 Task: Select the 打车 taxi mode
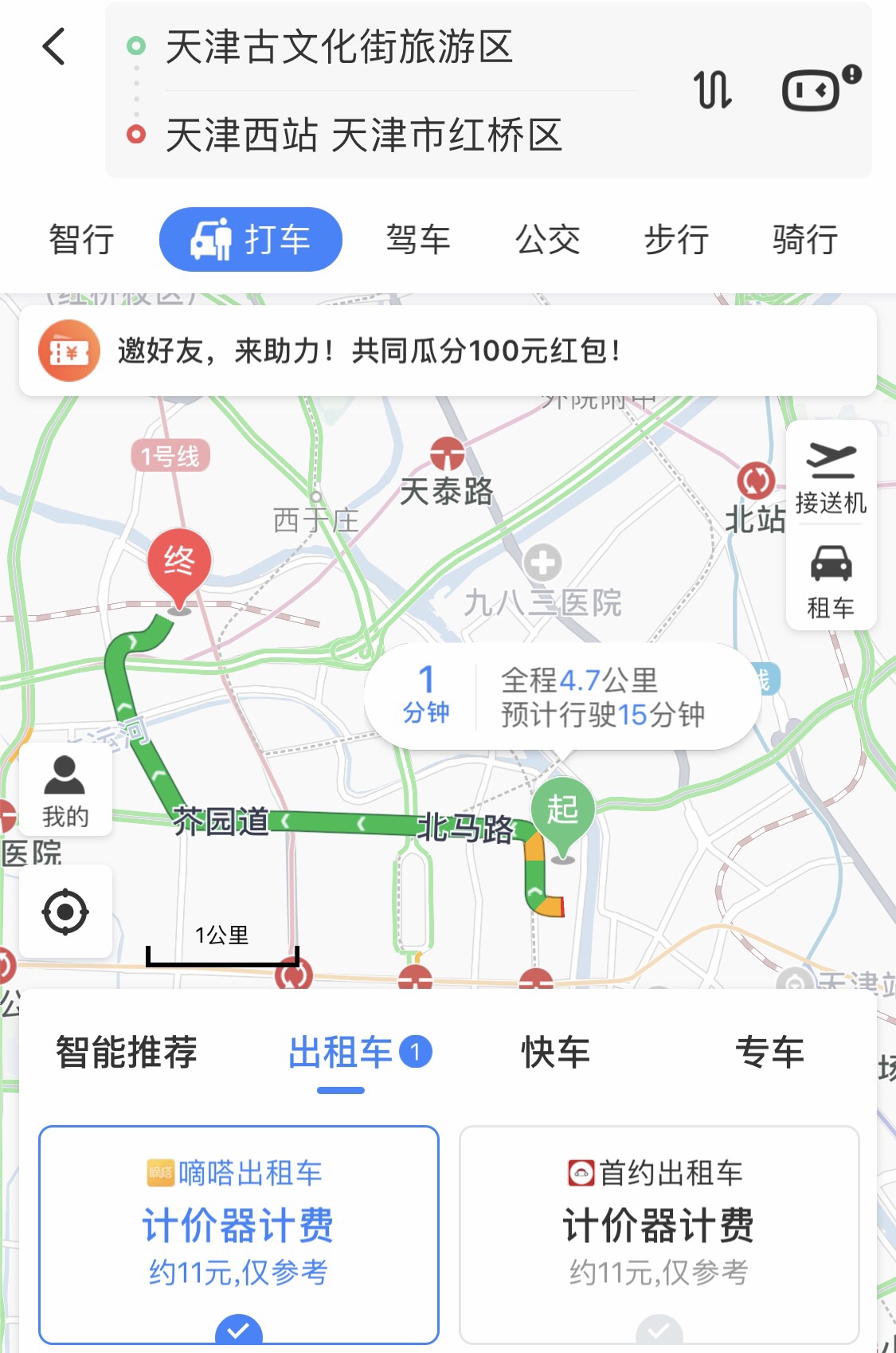pos(251,240)
